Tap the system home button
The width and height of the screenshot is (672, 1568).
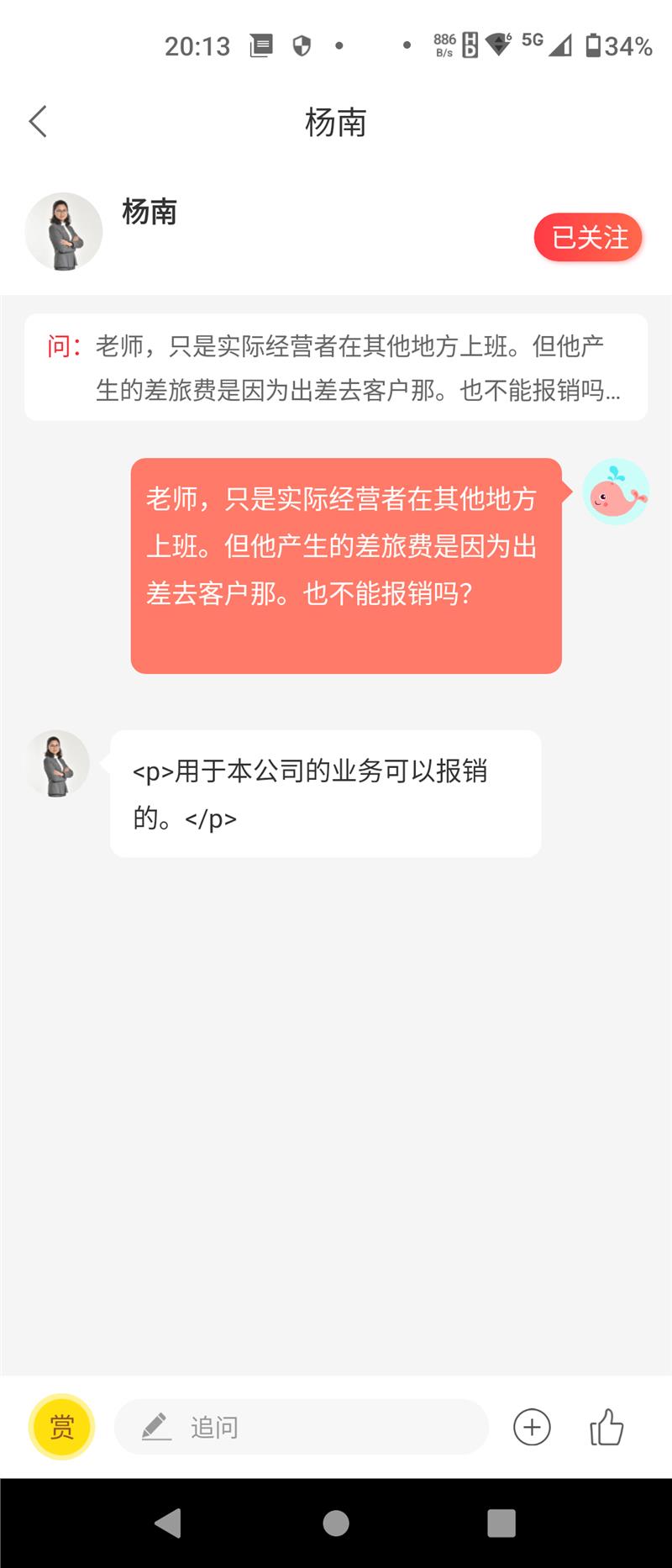click(x=336, y=1523)
